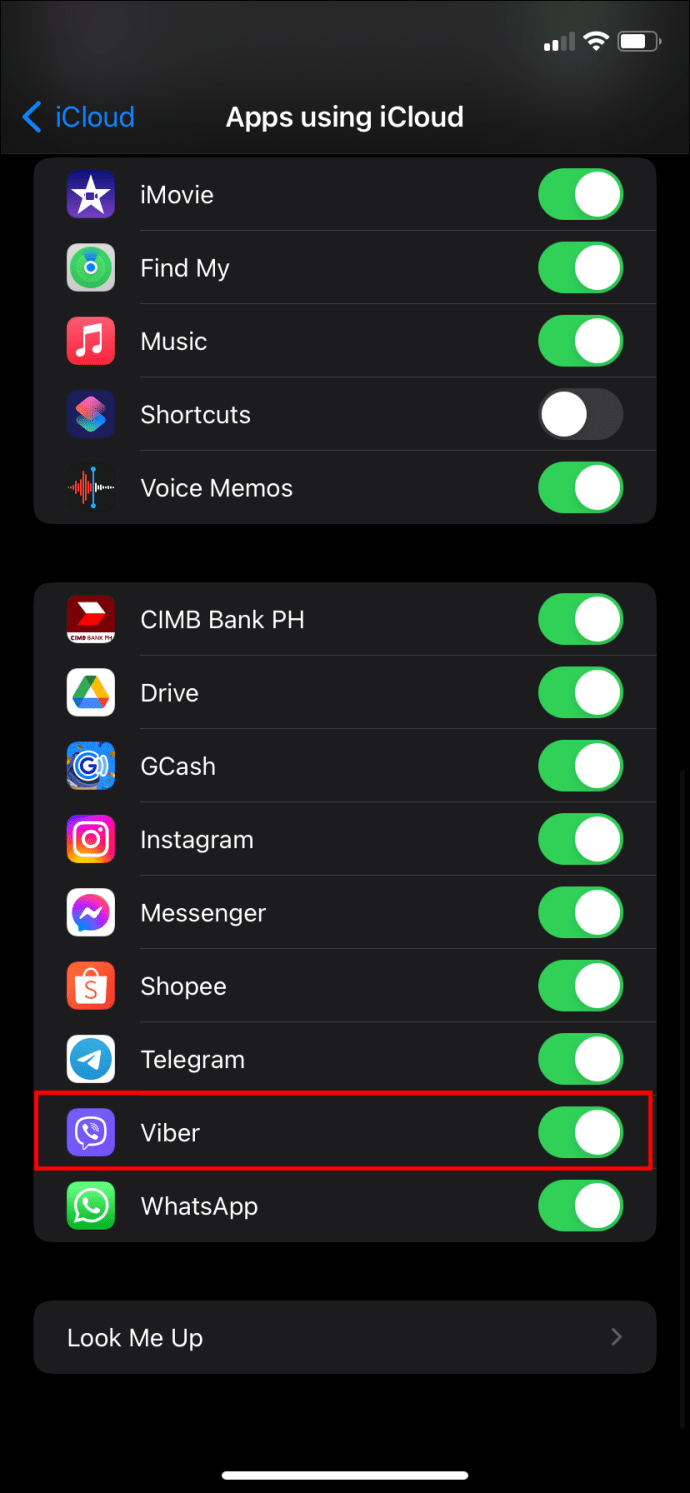Disable Viber iCloud backup toggle
690x1493 pixels.
pos(581,1133)
